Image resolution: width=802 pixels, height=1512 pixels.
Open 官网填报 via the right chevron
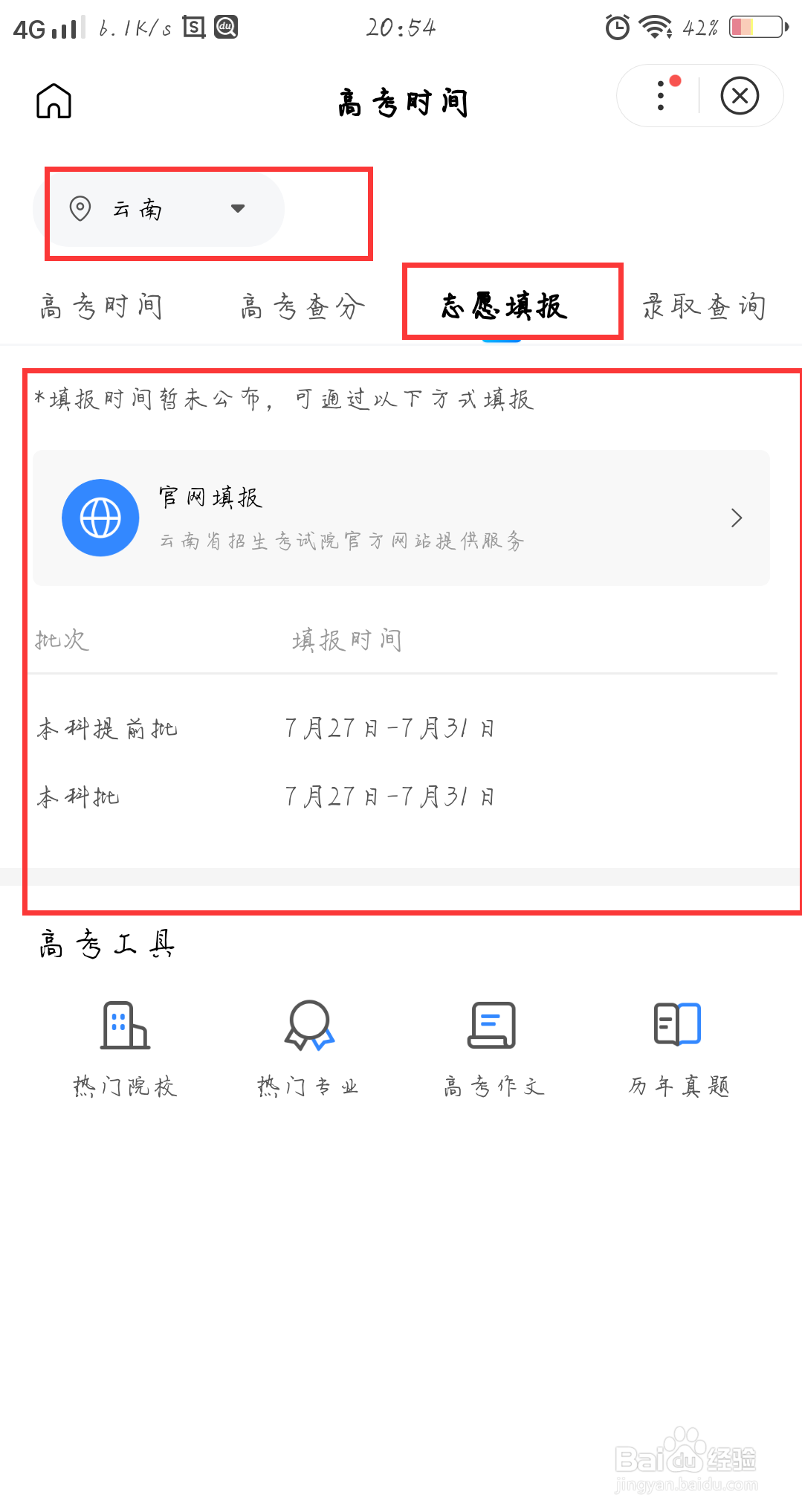tap(736, 517)
